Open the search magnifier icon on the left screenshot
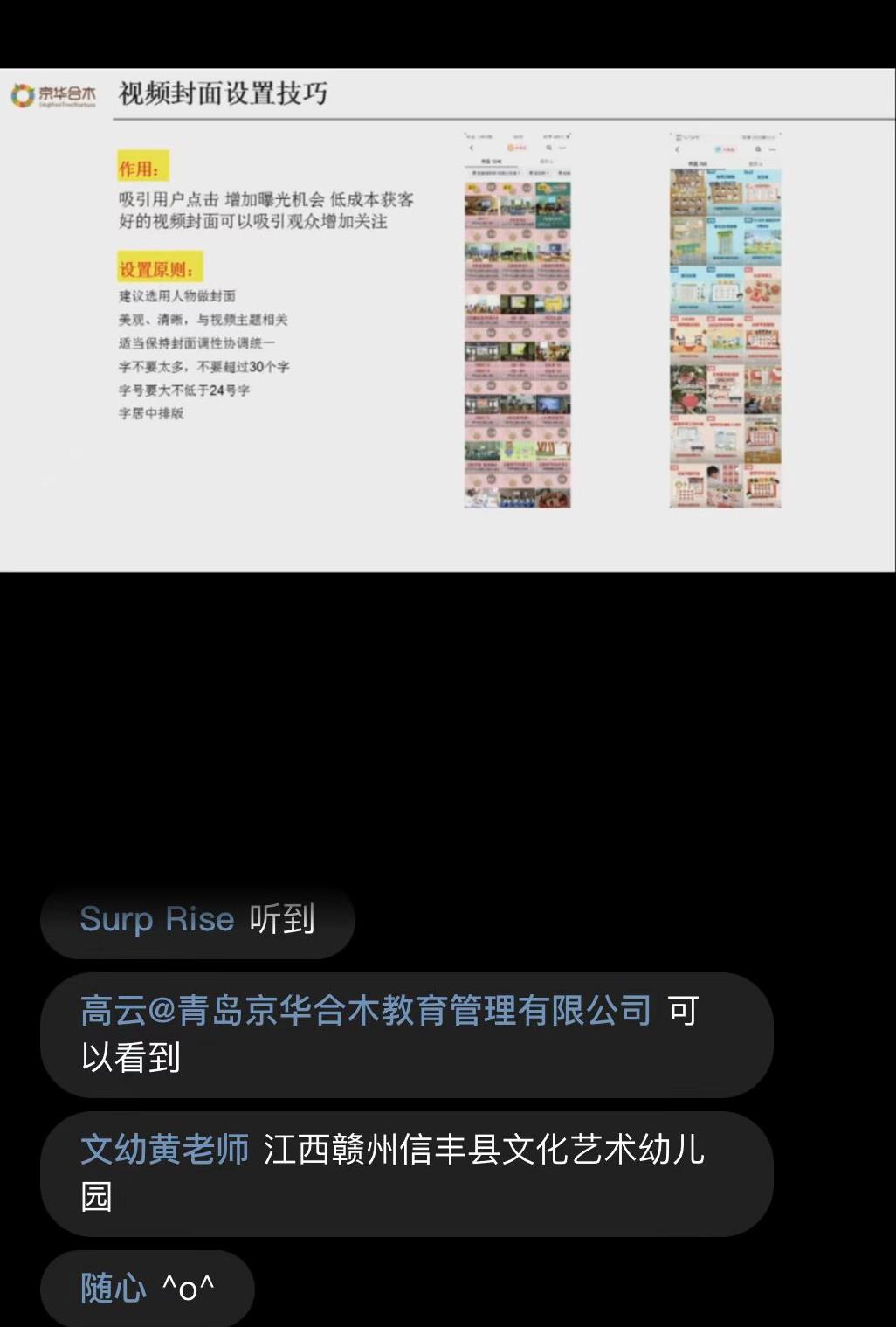The image size is (896, 1327). point(549,148)
